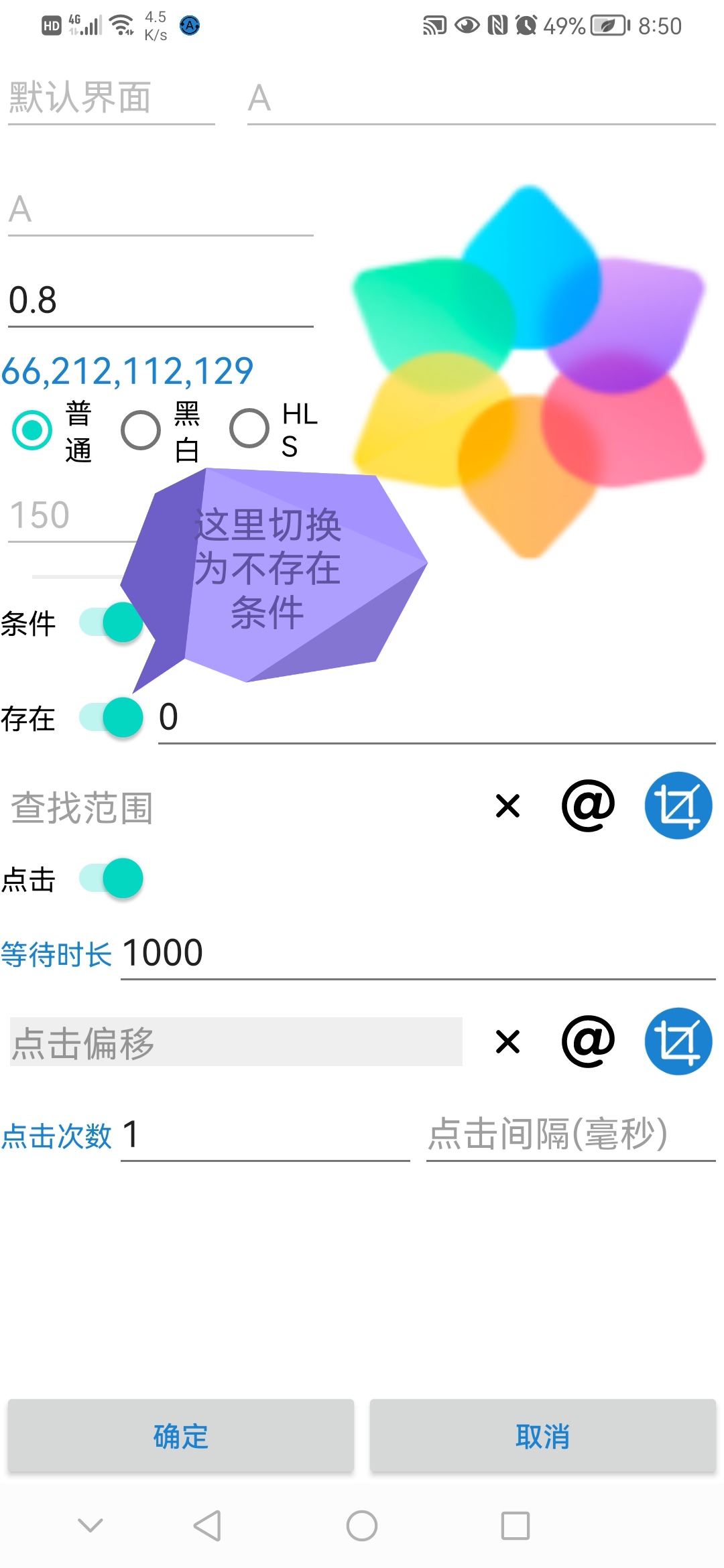Cancel with the 取消 button
The image size is (724, 1568).
coord(543,1436)
